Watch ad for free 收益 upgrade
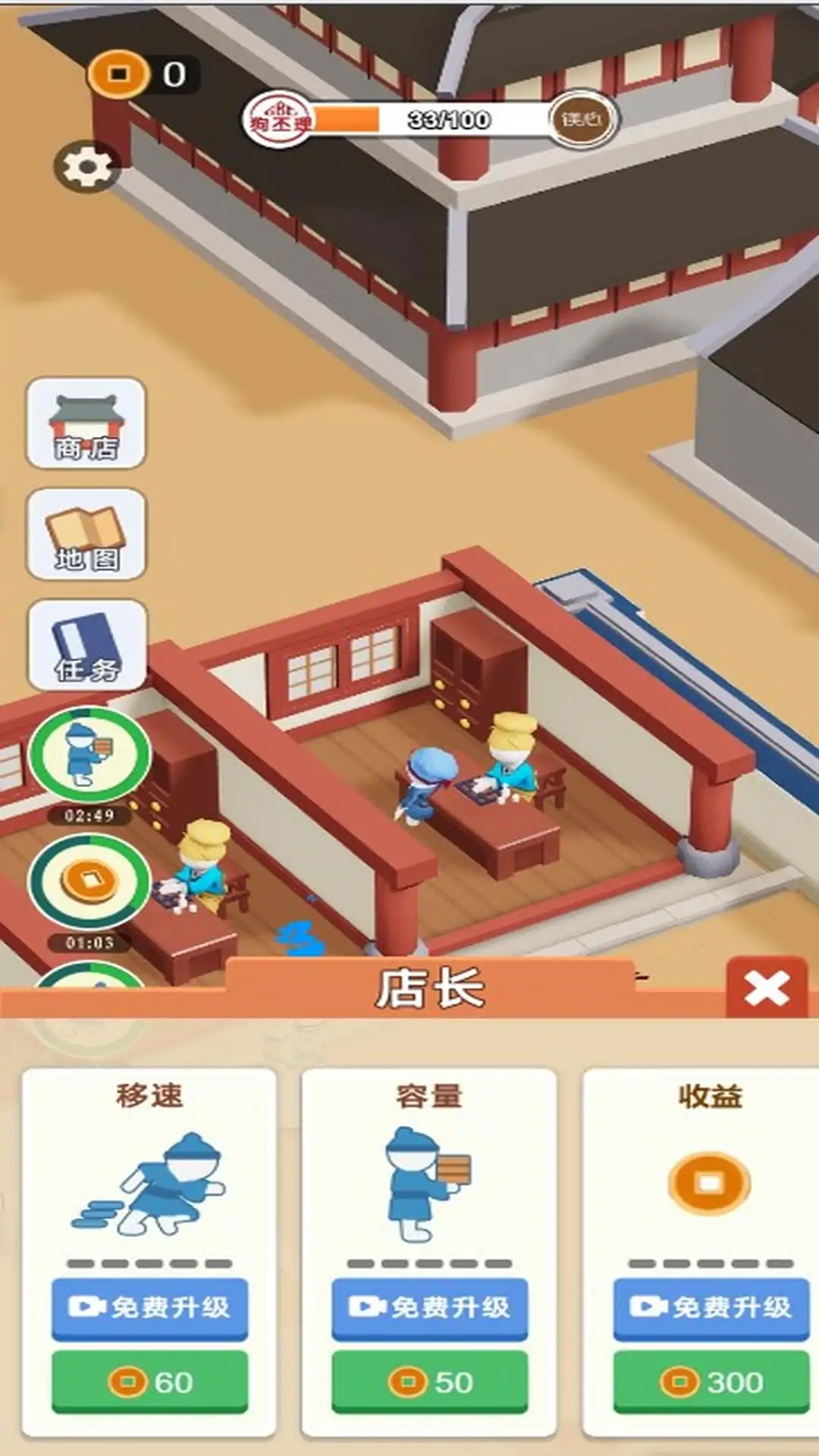This screenshot has height=1456, width=819. (711, 1307)
